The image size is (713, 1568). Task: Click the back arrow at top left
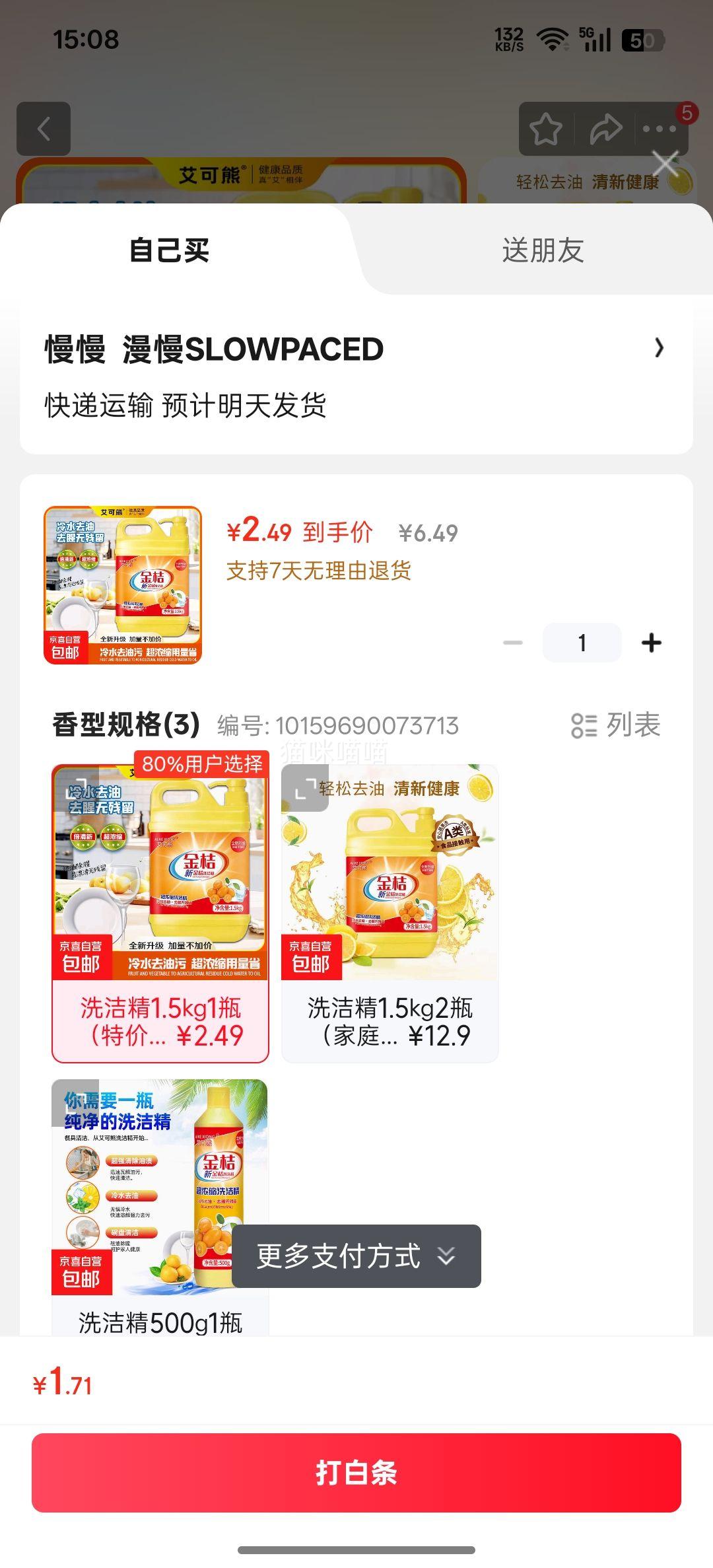(x=44, y=129)
